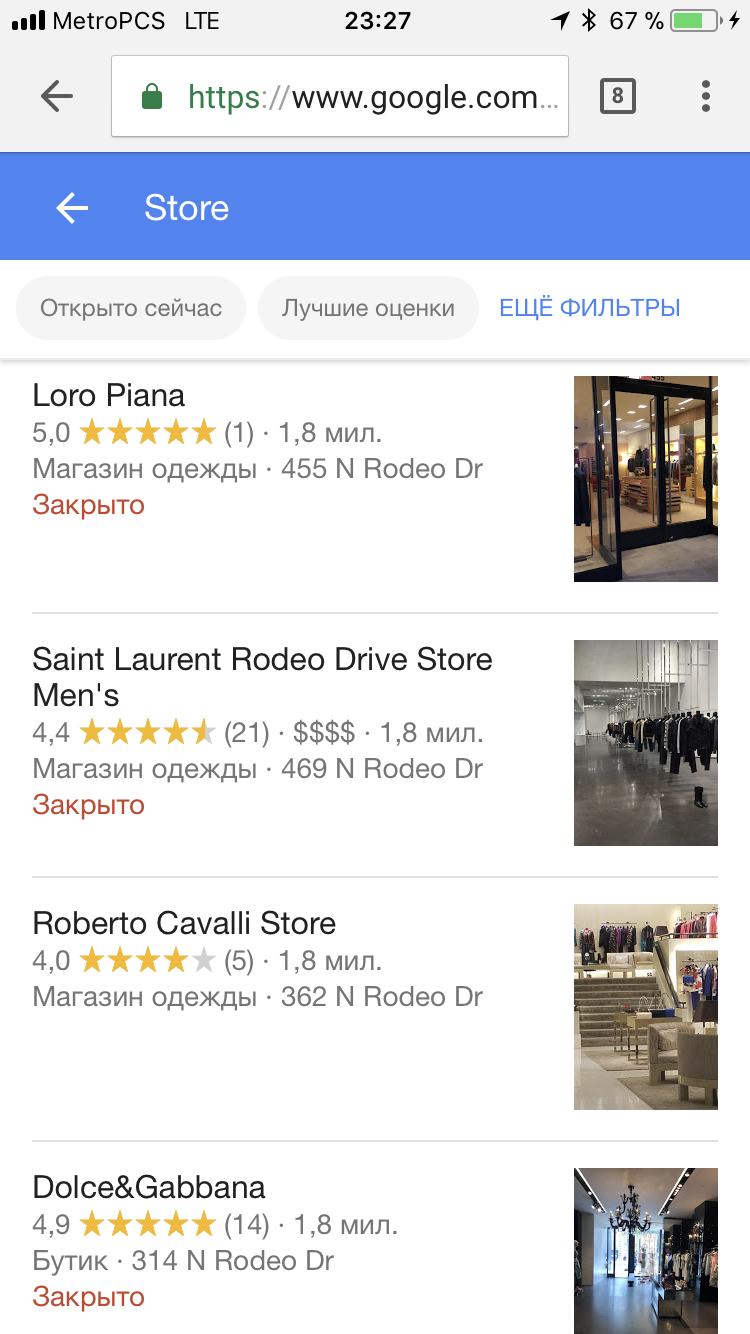The image size is (750, 1334).
Task: Open ЕЩЁ ФИЛЬТРЫ for more filters
Action: click(590, 308)
